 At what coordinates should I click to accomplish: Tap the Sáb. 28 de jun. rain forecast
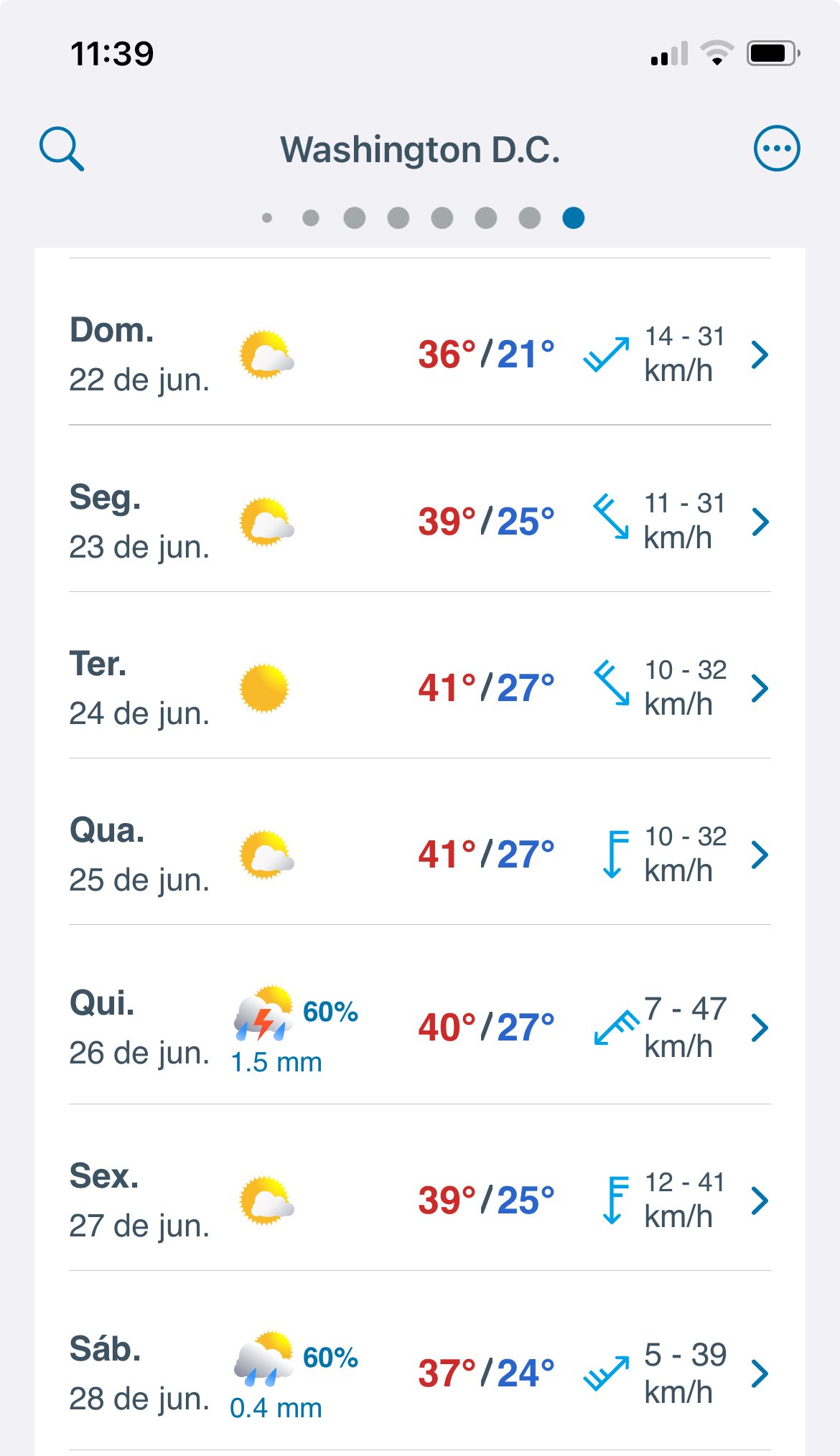(419, 1373)
